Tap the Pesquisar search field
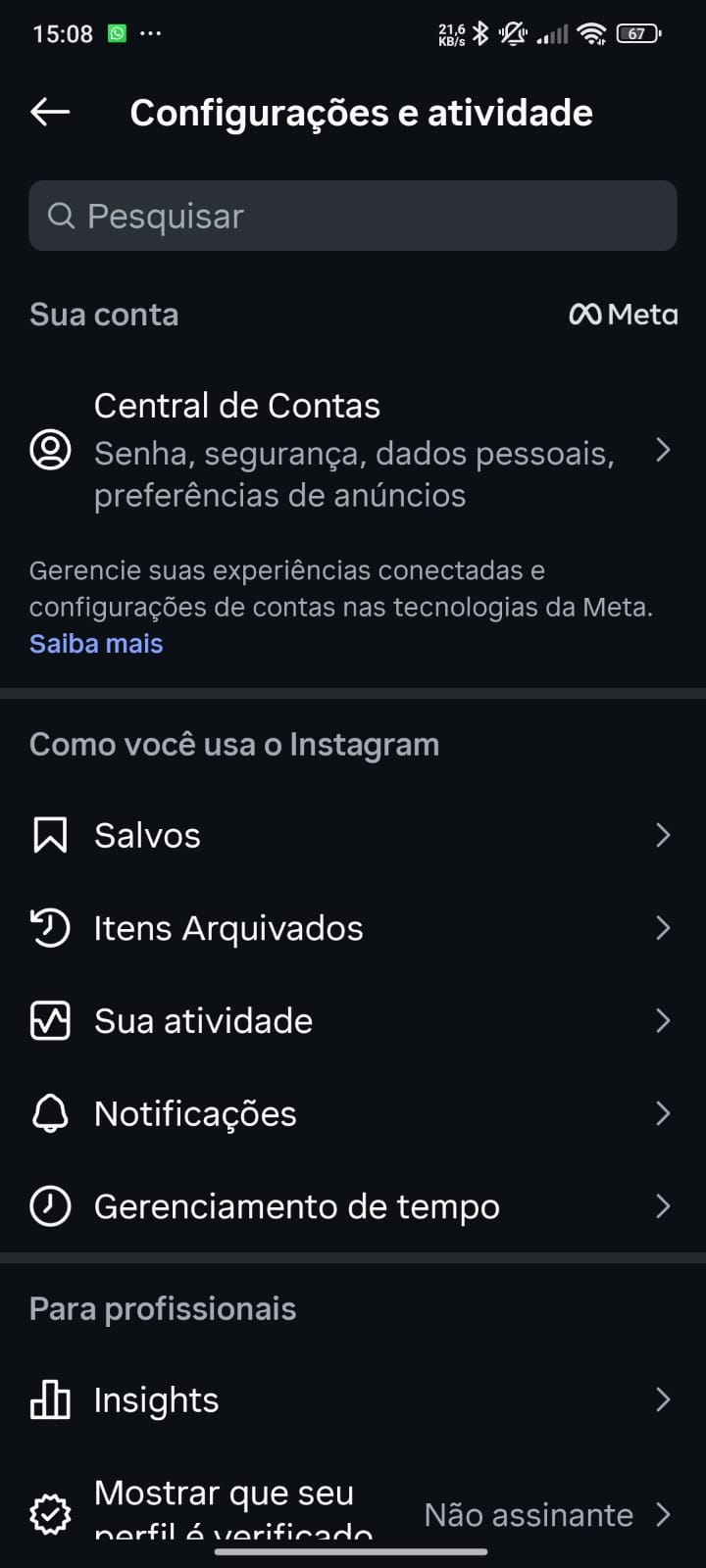The image size is (706, 1568). [x=353, y=216]
